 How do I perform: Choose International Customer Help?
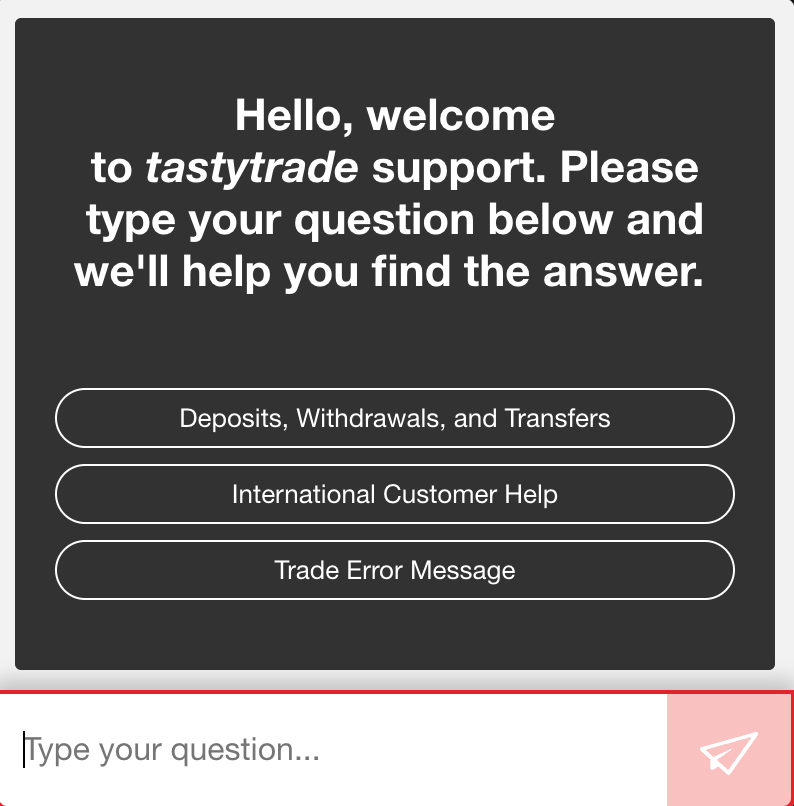tap(394, 494)
